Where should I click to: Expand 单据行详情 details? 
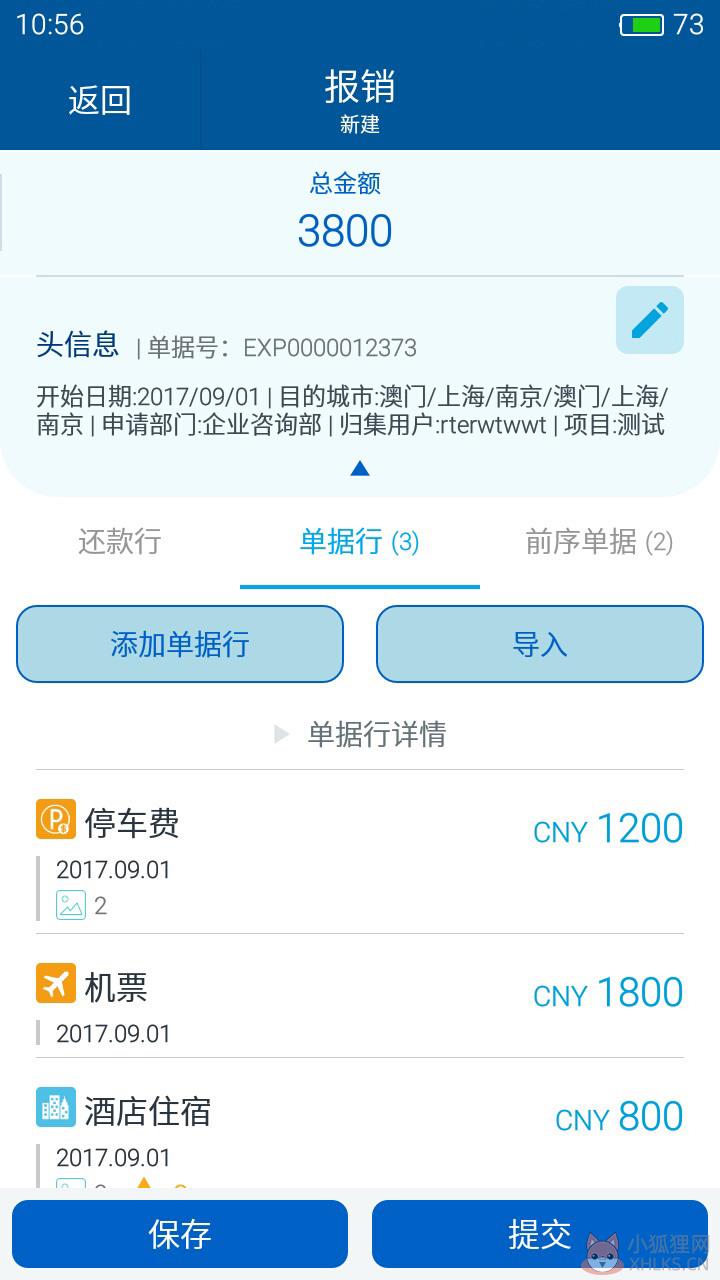coord(360,735)
